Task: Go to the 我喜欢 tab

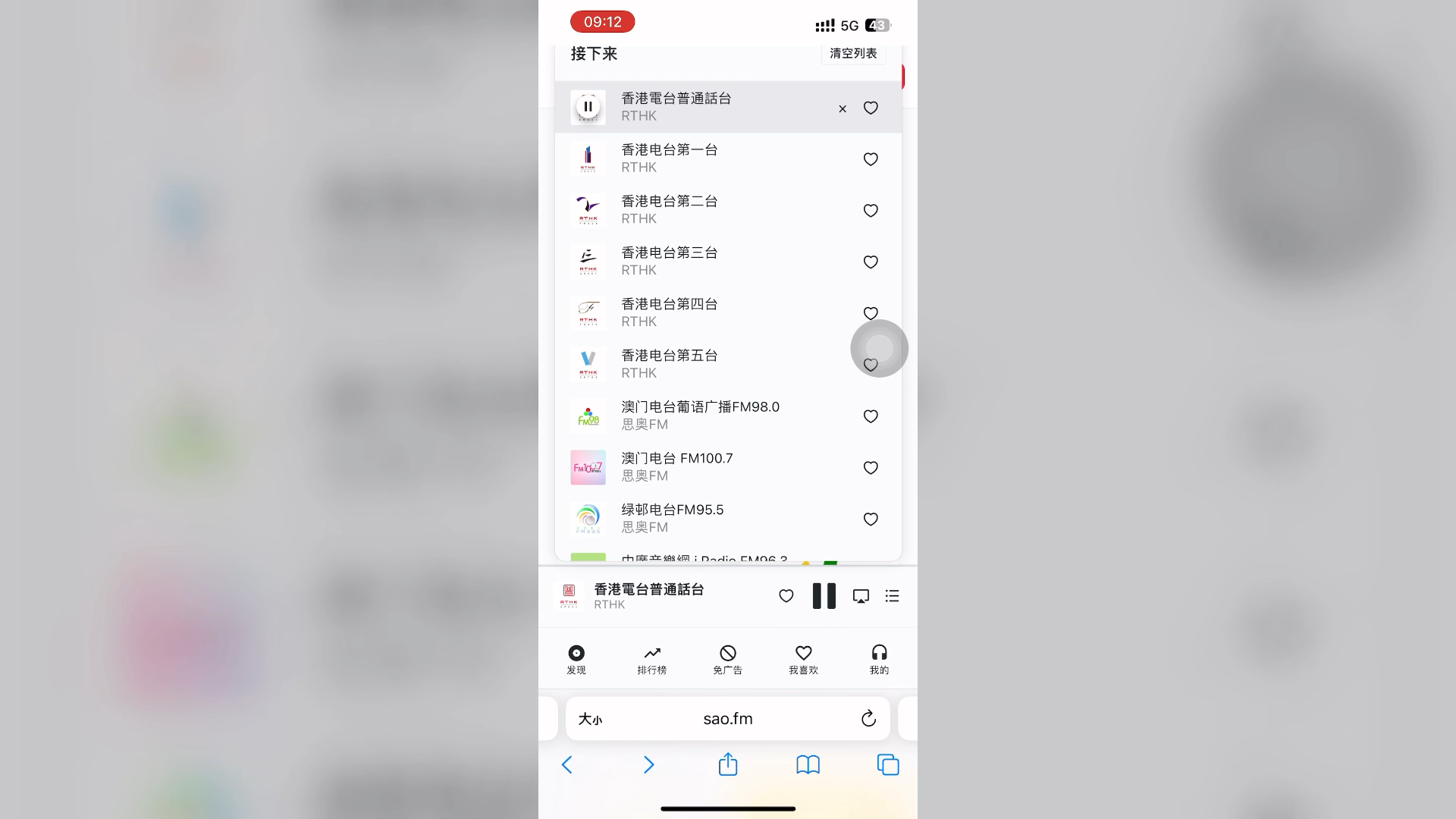Action: 804,659
